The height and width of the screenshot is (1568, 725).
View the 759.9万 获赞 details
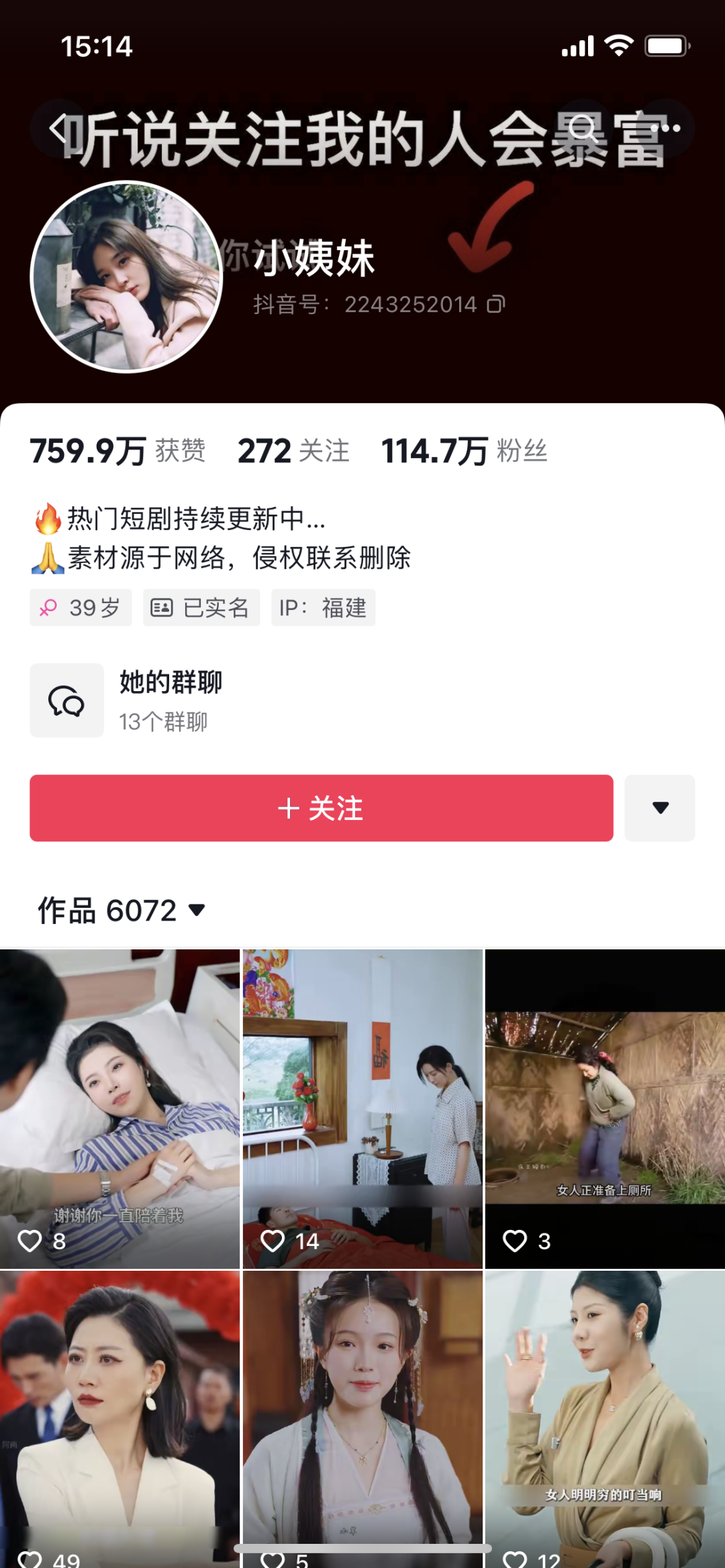(117, 451)
